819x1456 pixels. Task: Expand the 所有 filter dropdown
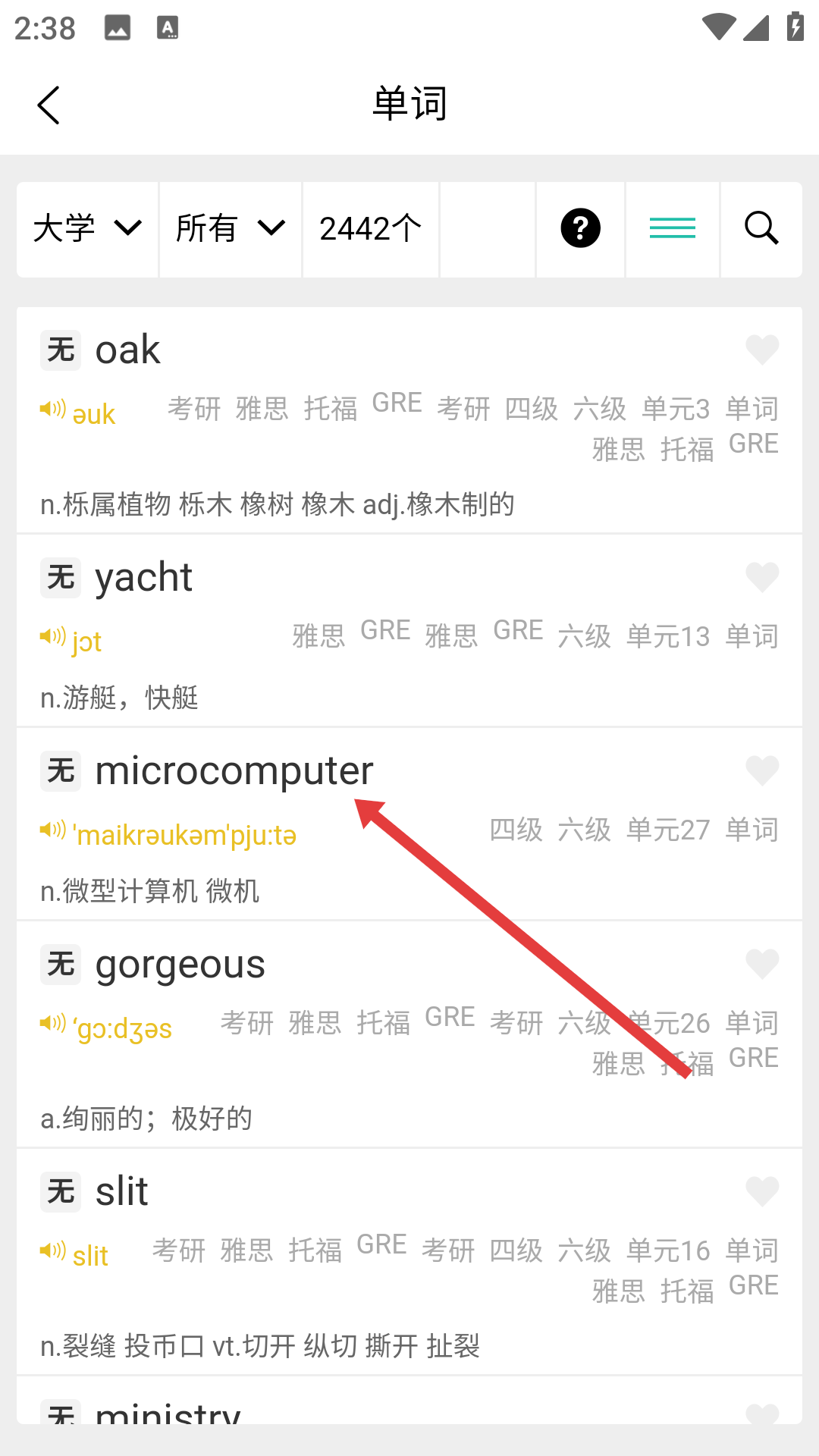point(231,228)
